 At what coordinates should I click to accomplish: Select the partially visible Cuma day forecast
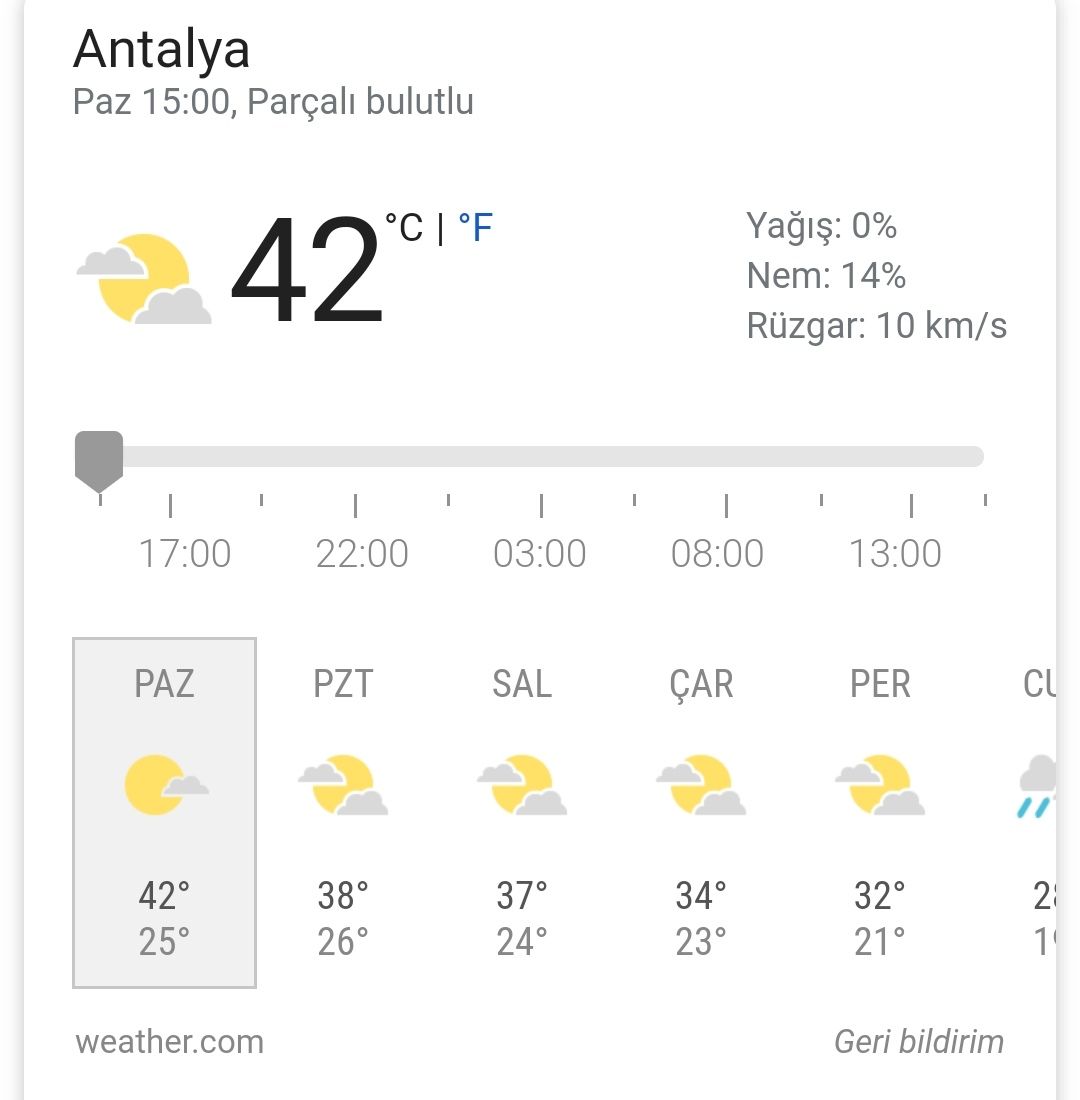point(1038,812)
